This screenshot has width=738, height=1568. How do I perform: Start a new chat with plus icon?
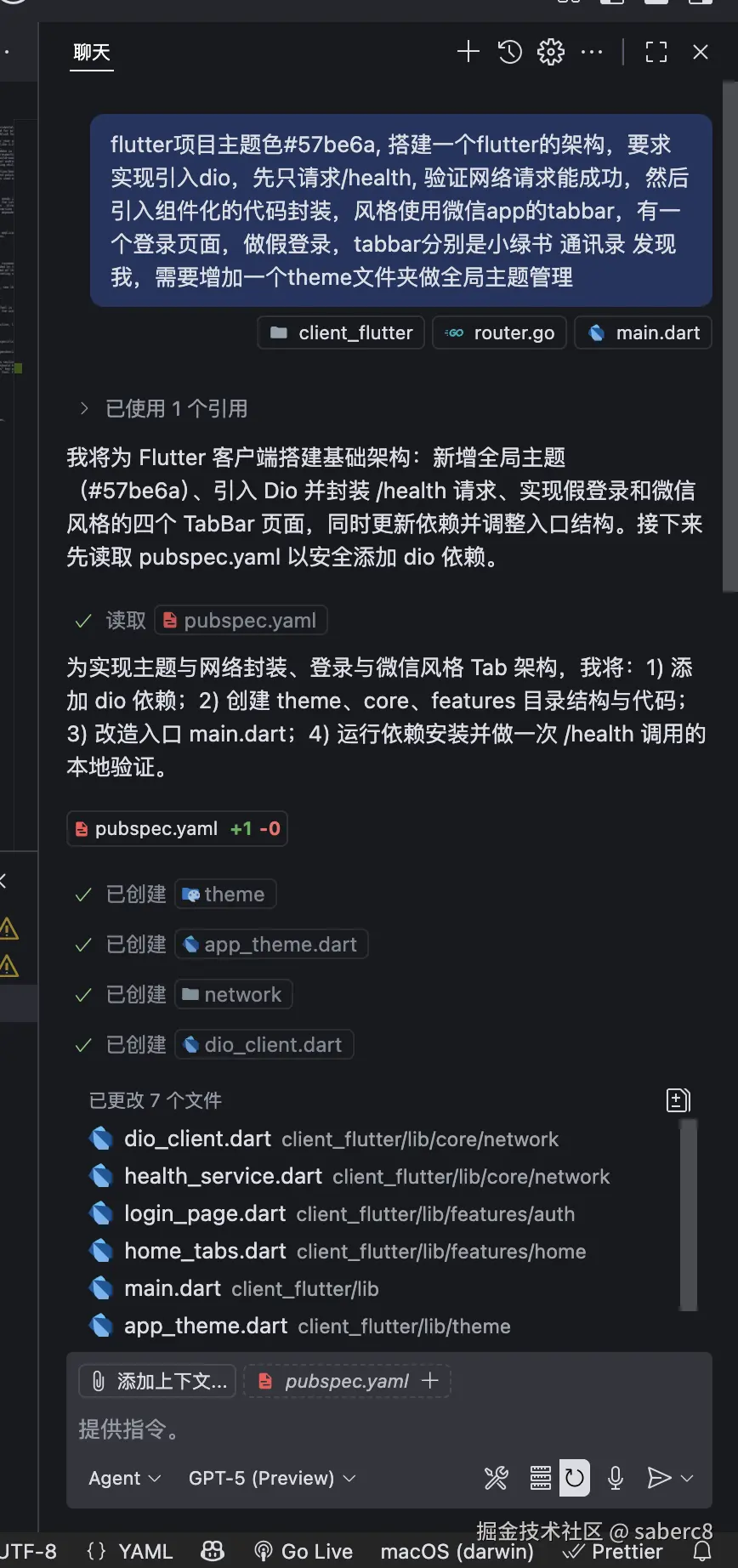coord(468,52)
